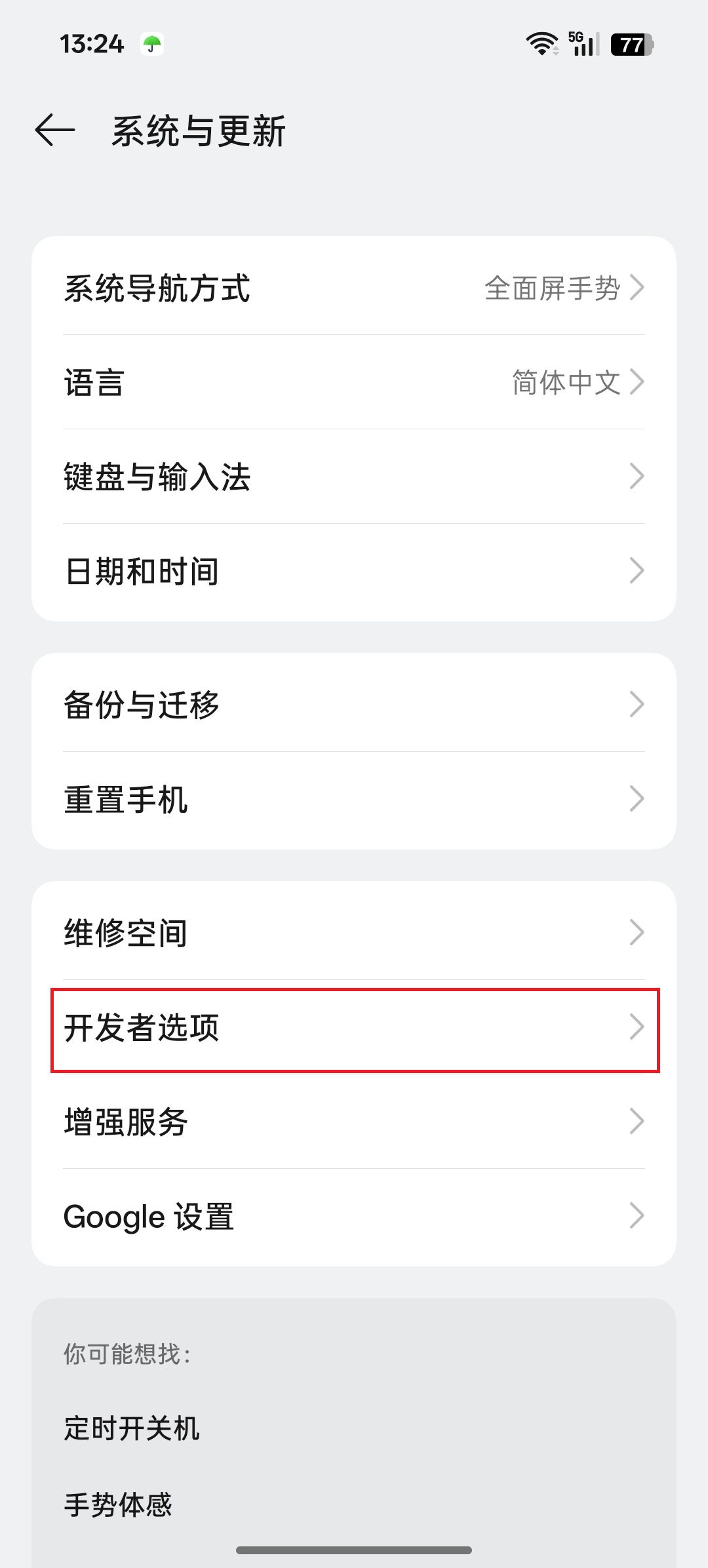The image size is (708, 1568).
Task: Expand the Google 设置 entry
Action: [x=354, y=1217]
